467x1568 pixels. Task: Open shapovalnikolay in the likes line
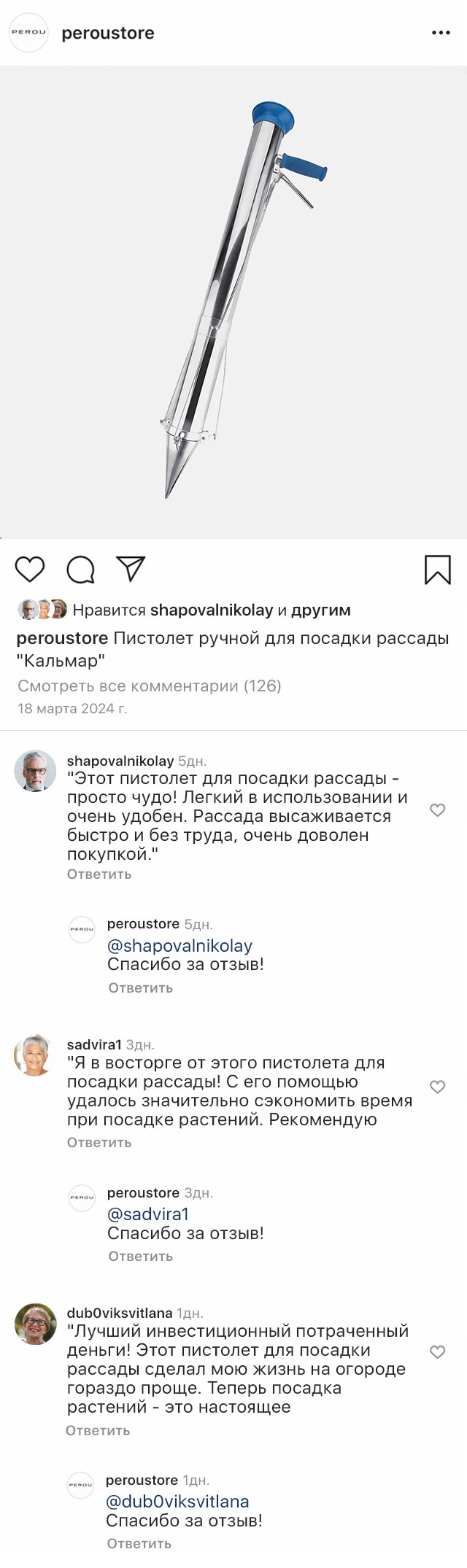[x=211, y=610]
